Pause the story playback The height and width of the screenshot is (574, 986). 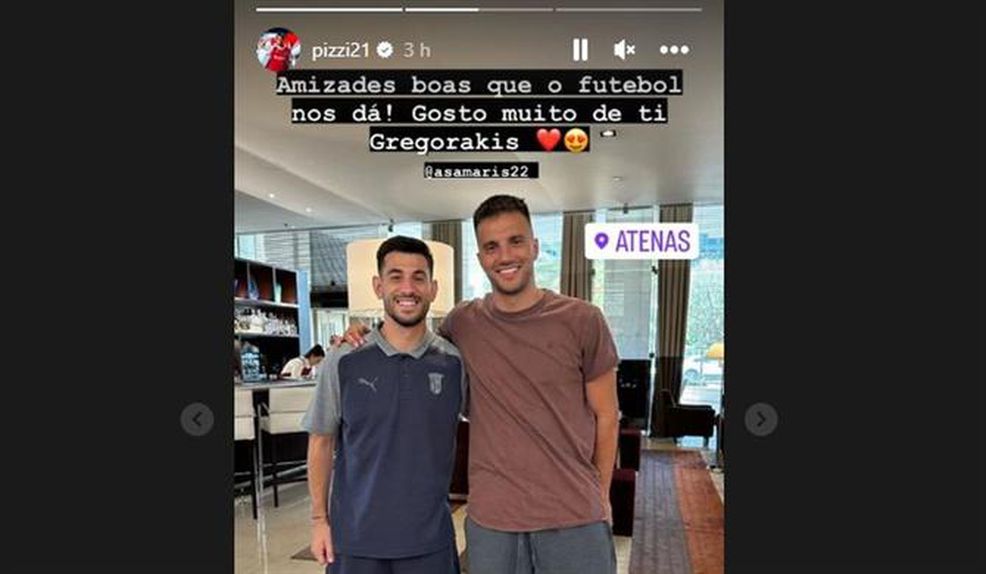pos(580,50)
